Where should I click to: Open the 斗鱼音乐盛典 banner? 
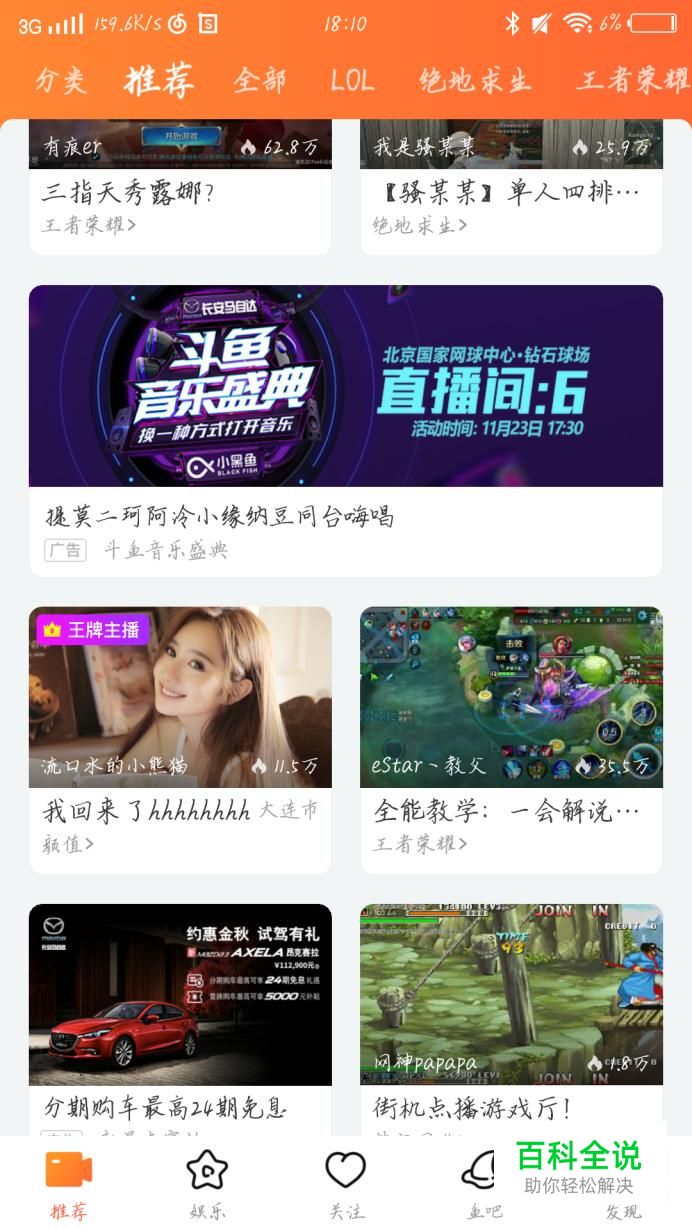point(345,388)
